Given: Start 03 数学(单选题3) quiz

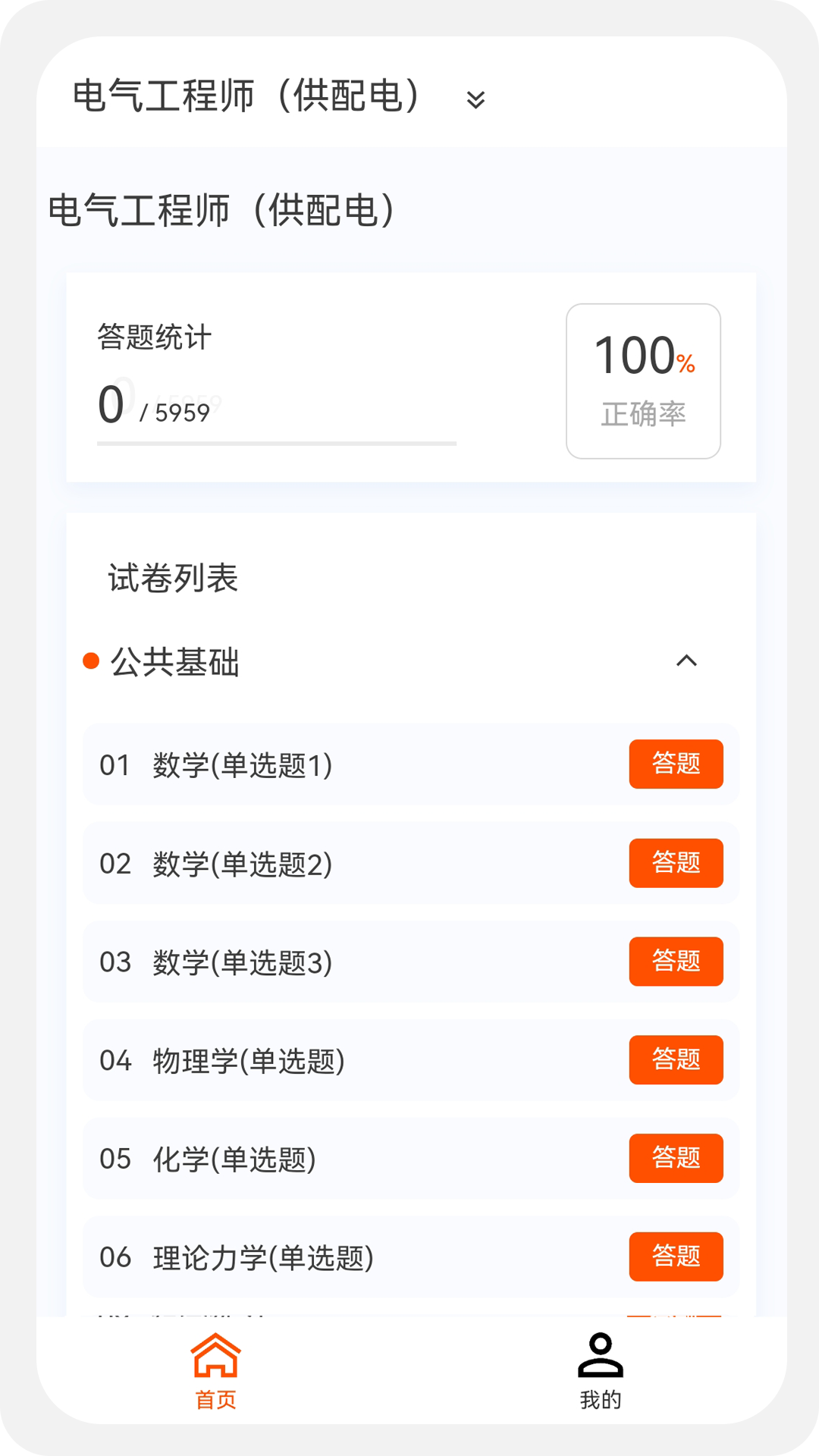Looking at the screenshot, I should [676, 962].
